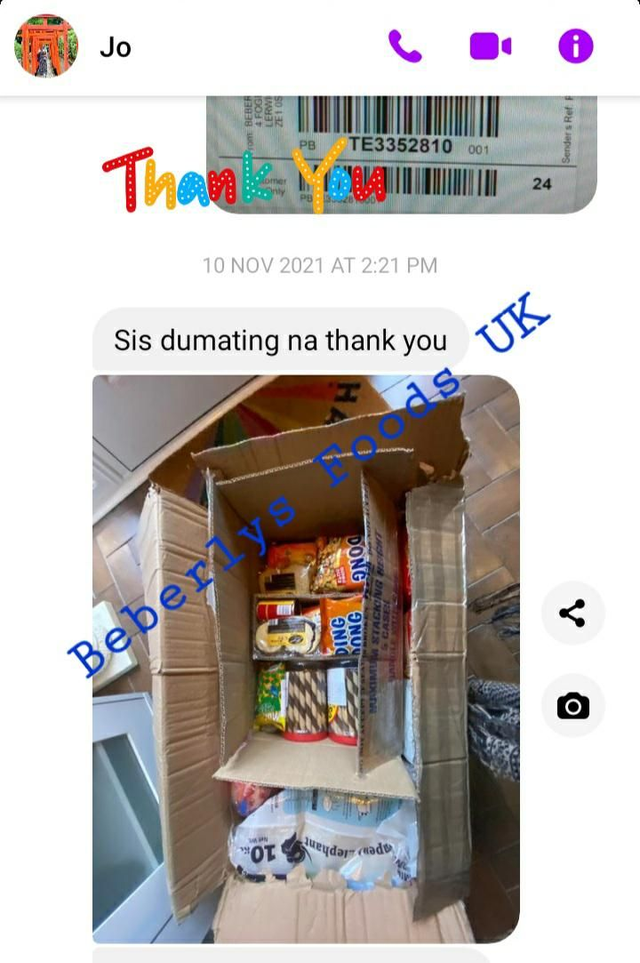This screenshot has width=640, height=963.
Task: Open the shipping label photo
Action: pos(400,152)
